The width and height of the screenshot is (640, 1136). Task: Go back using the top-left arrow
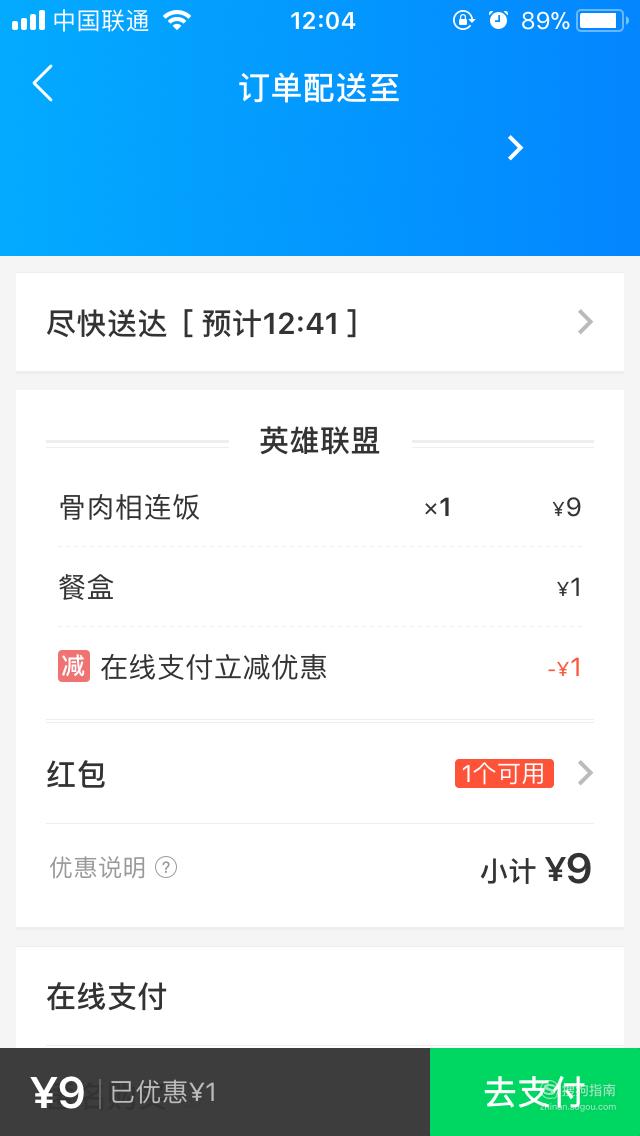pos(43,83)
